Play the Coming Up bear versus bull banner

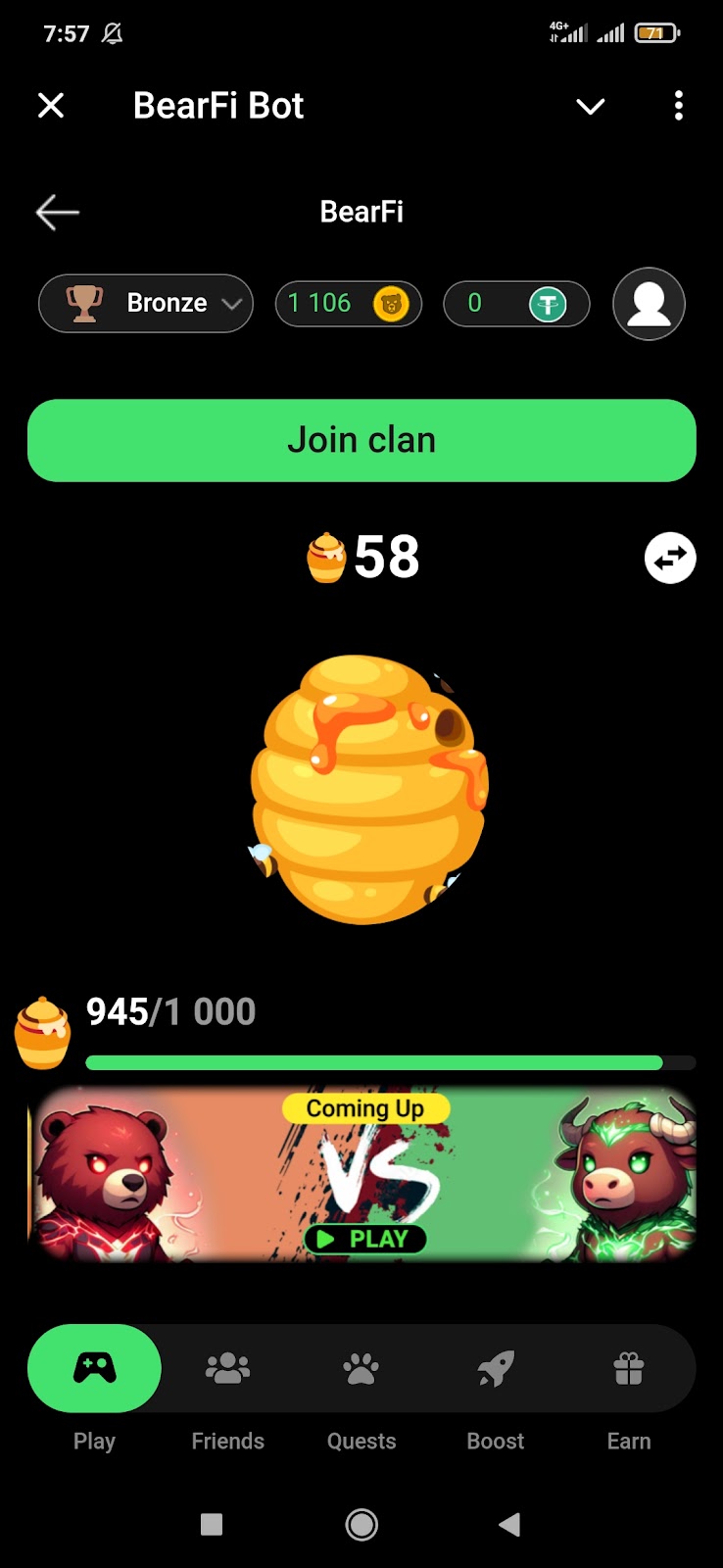click(362, 1239)
